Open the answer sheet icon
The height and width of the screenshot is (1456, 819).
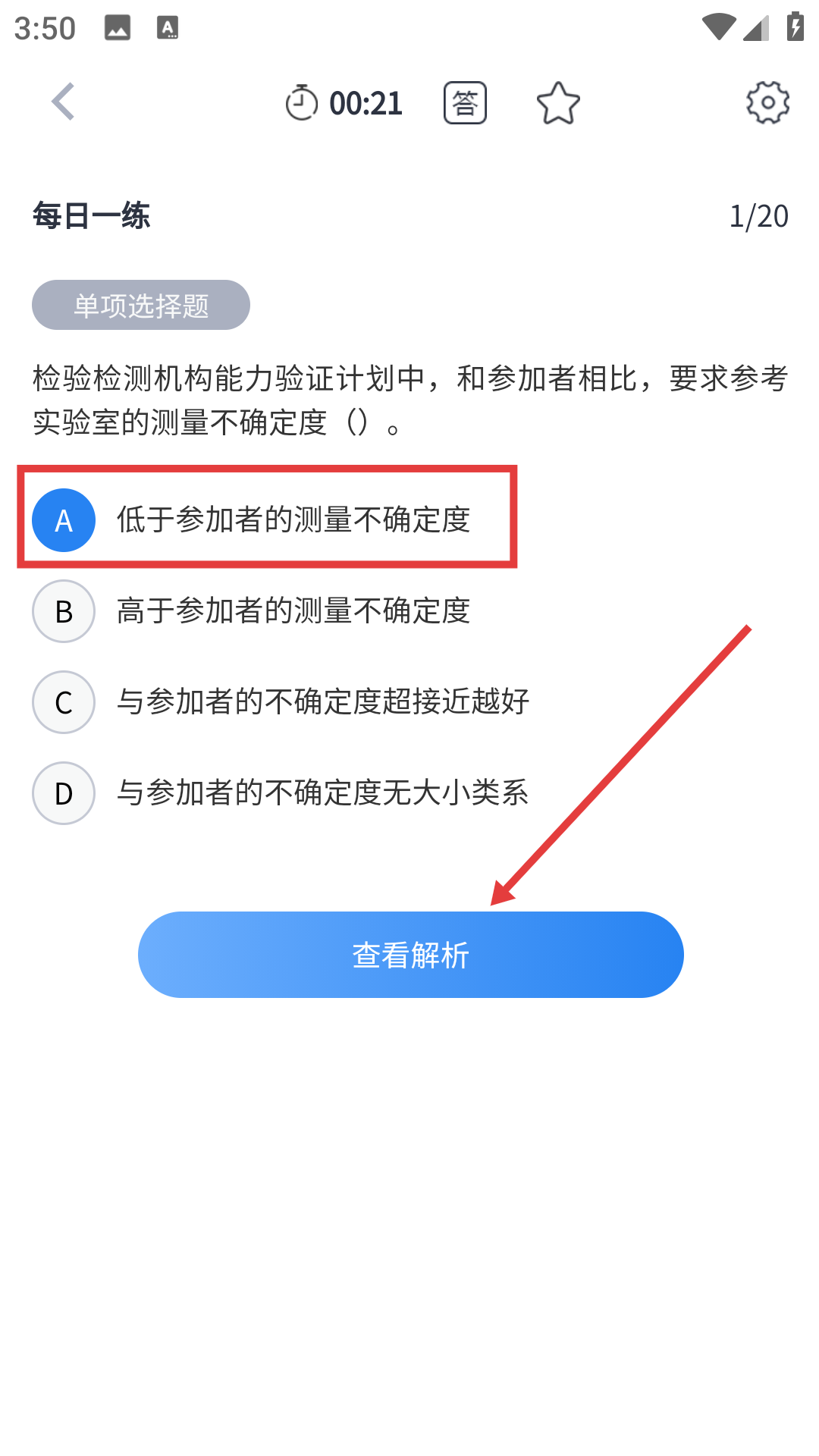(x=465, y=103)
